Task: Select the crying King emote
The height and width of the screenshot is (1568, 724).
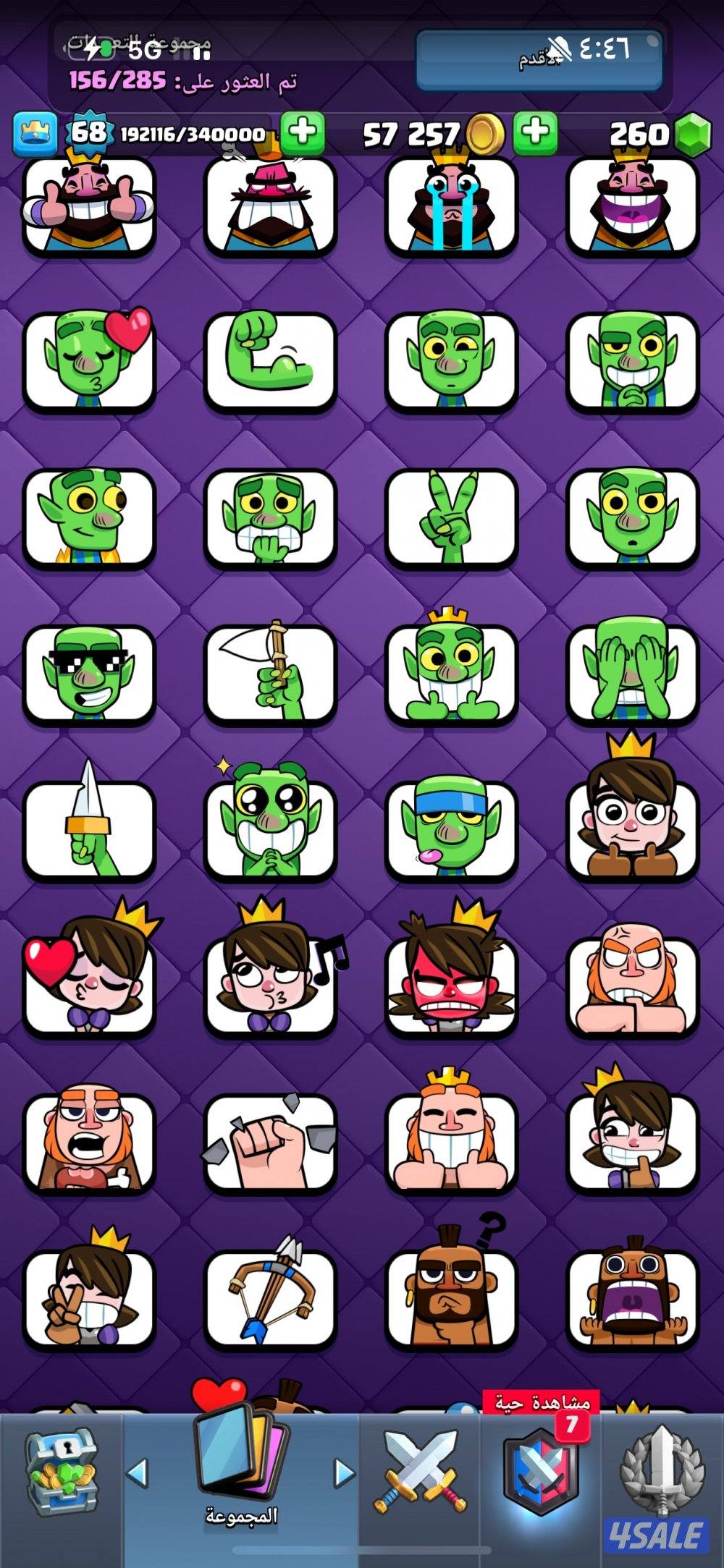Action: (x=451, y=206)
